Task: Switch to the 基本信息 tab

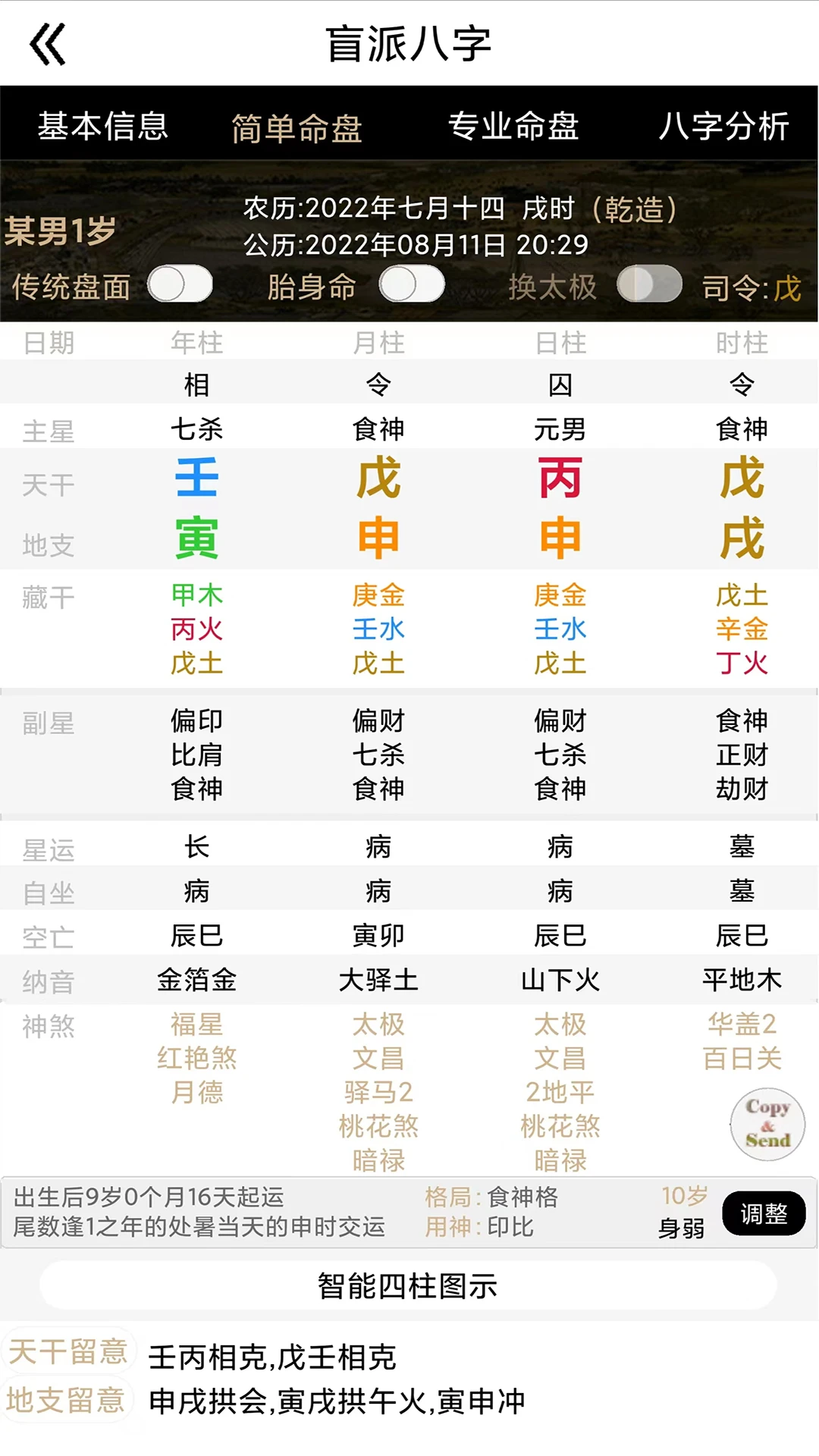Action: 102,126
